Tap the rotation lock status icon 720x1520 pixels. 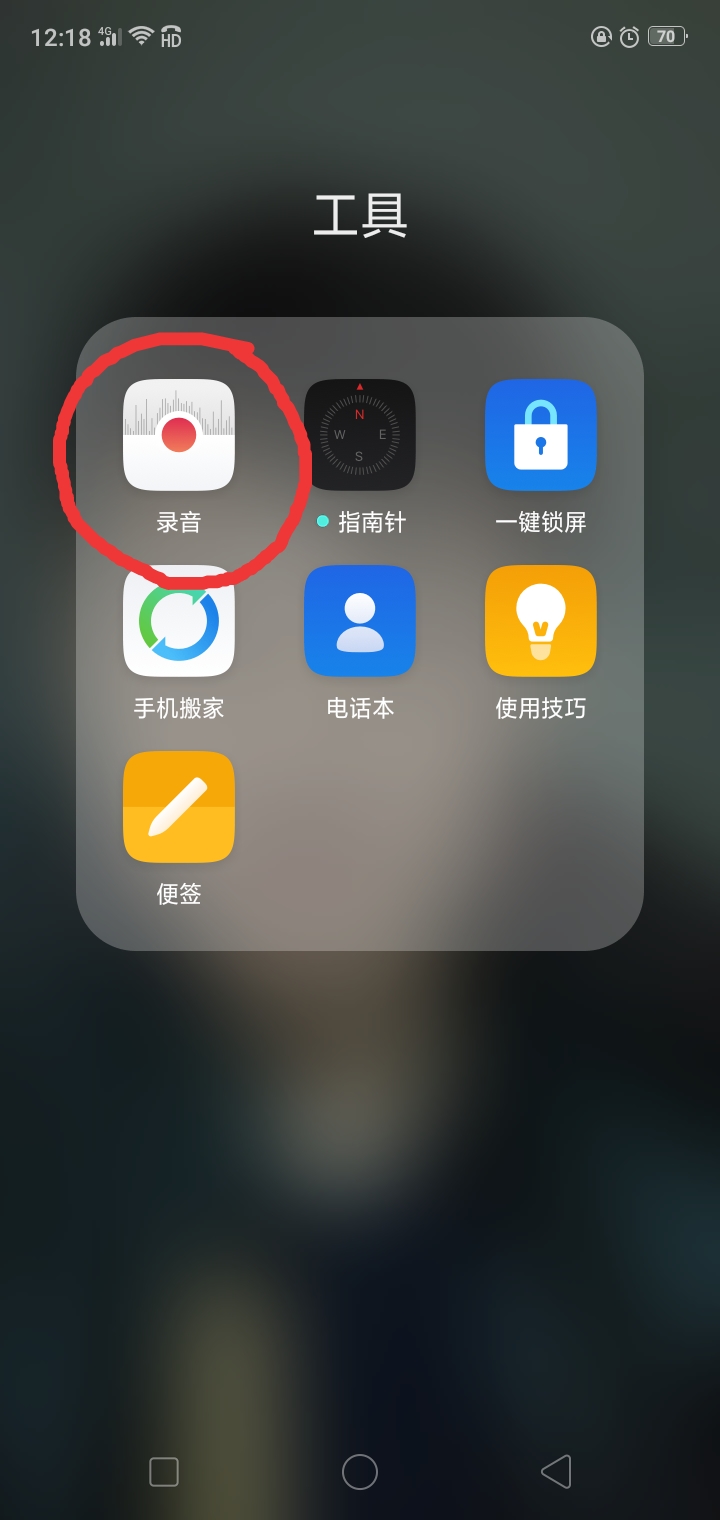[600, 36]
